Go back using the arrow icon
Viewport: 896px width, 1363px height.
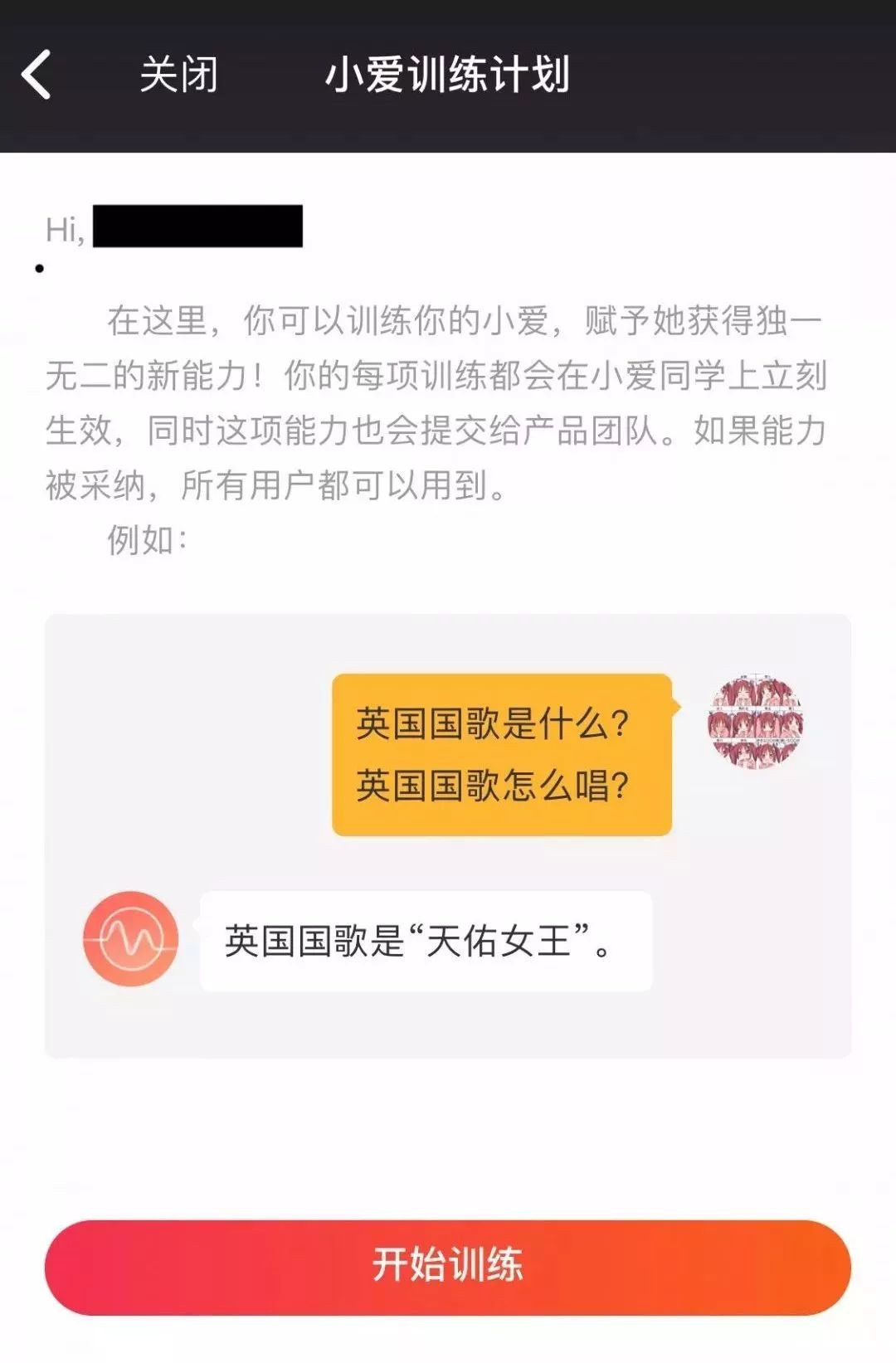coord(37,75)
